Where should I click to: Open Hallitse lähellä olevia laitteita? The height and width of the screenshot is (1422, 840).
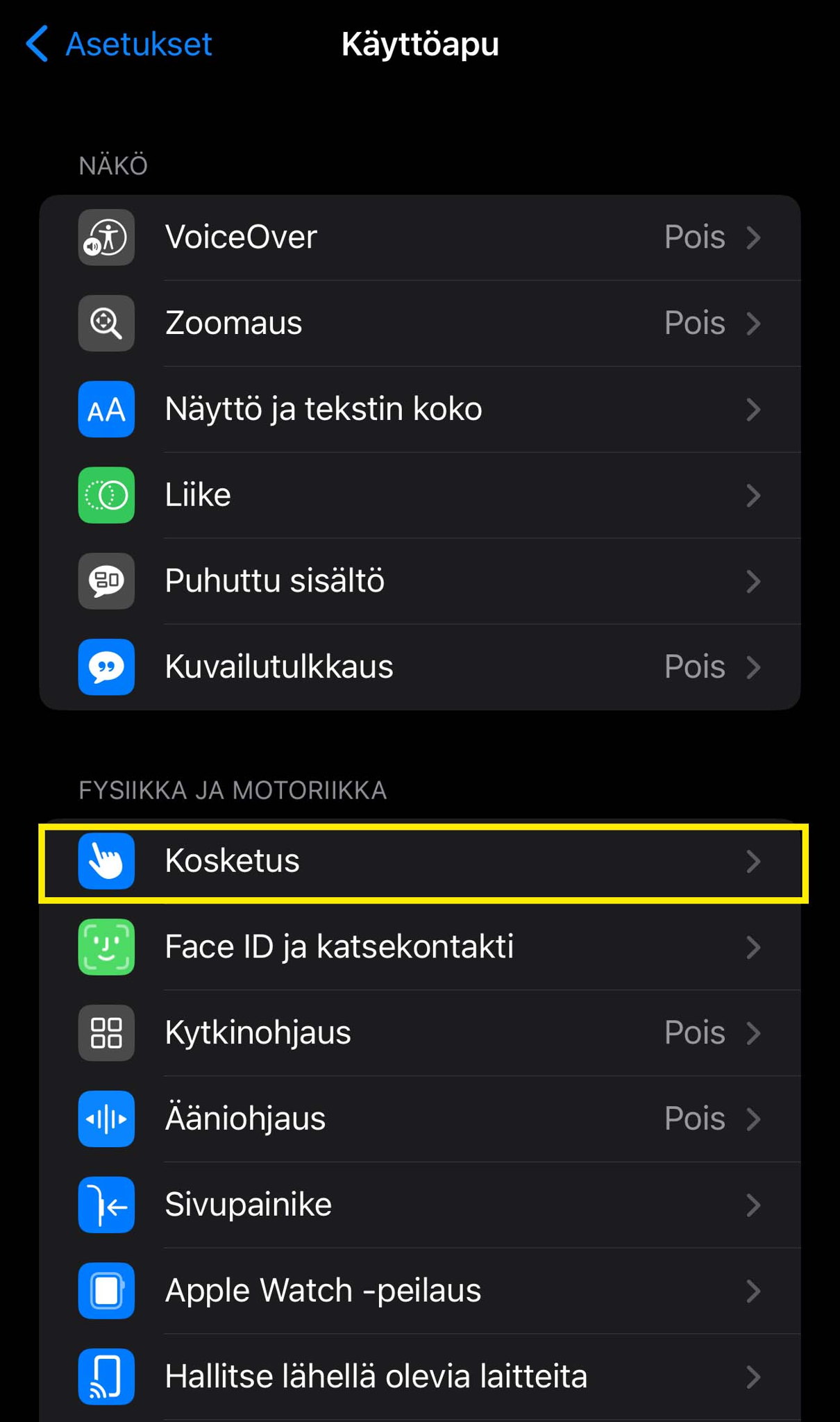coord(420,1377)
